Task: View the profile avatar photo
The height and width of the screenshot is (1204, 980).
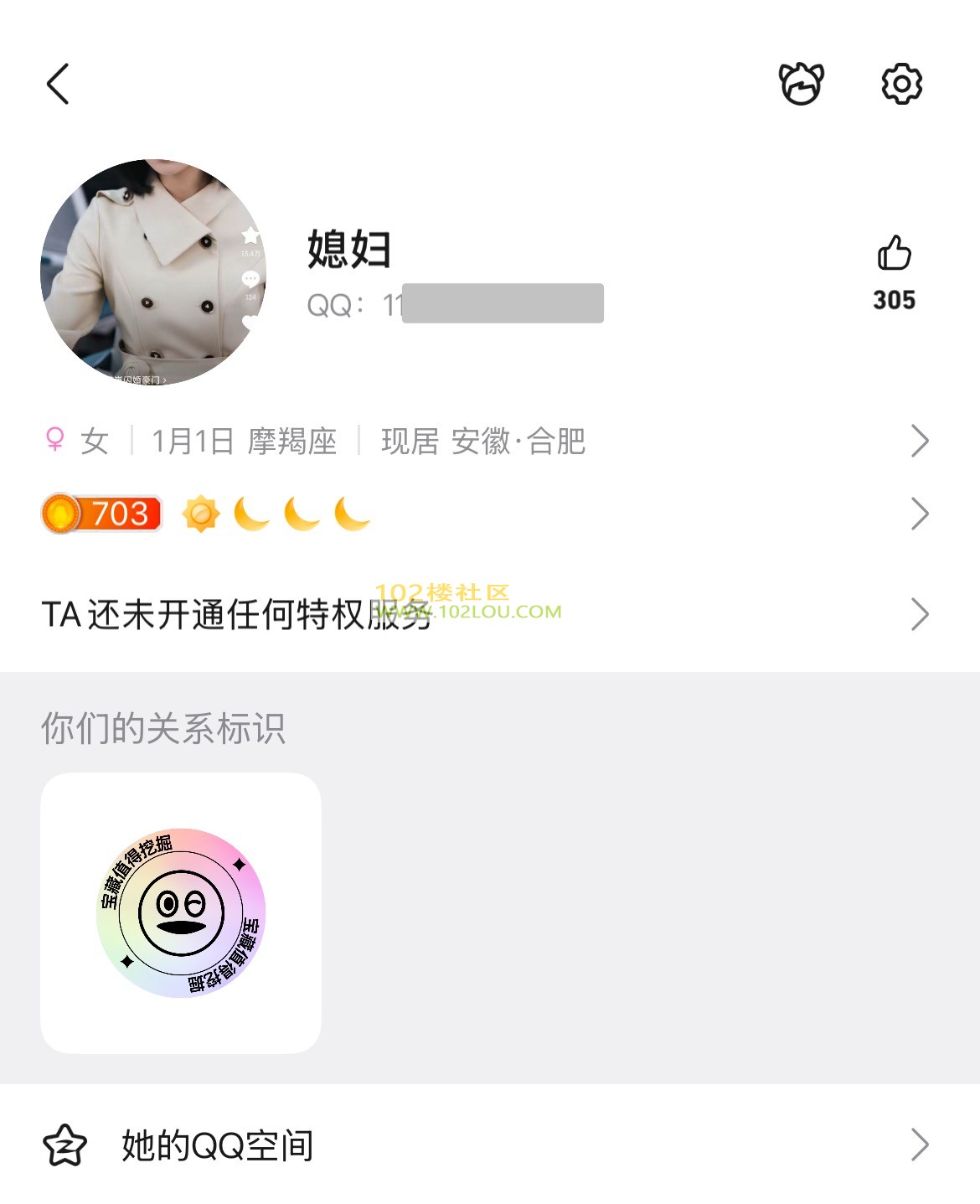Action: coord(153,272)
